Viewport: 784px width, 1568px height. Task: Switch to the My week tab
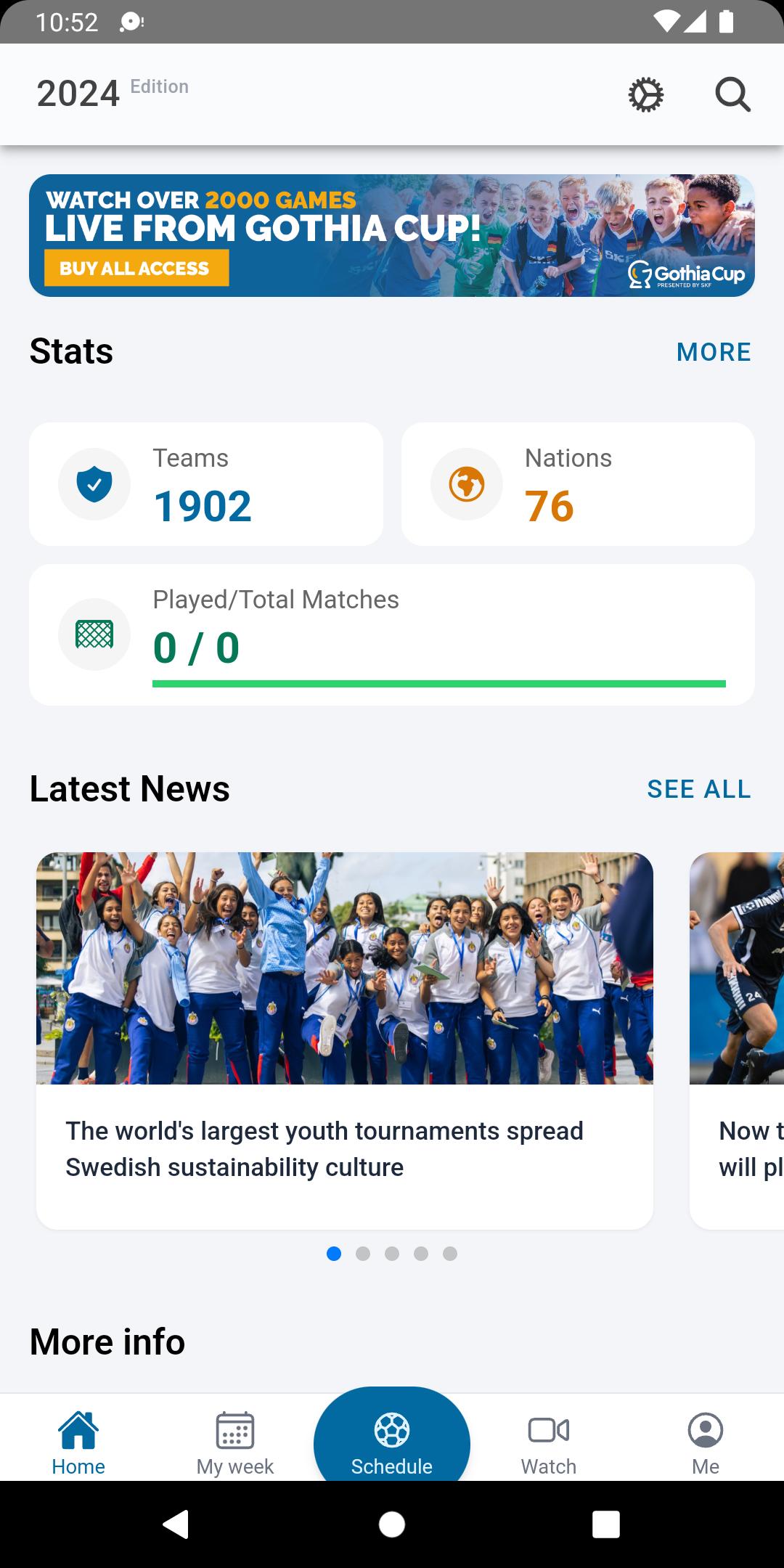(235, 1443)
